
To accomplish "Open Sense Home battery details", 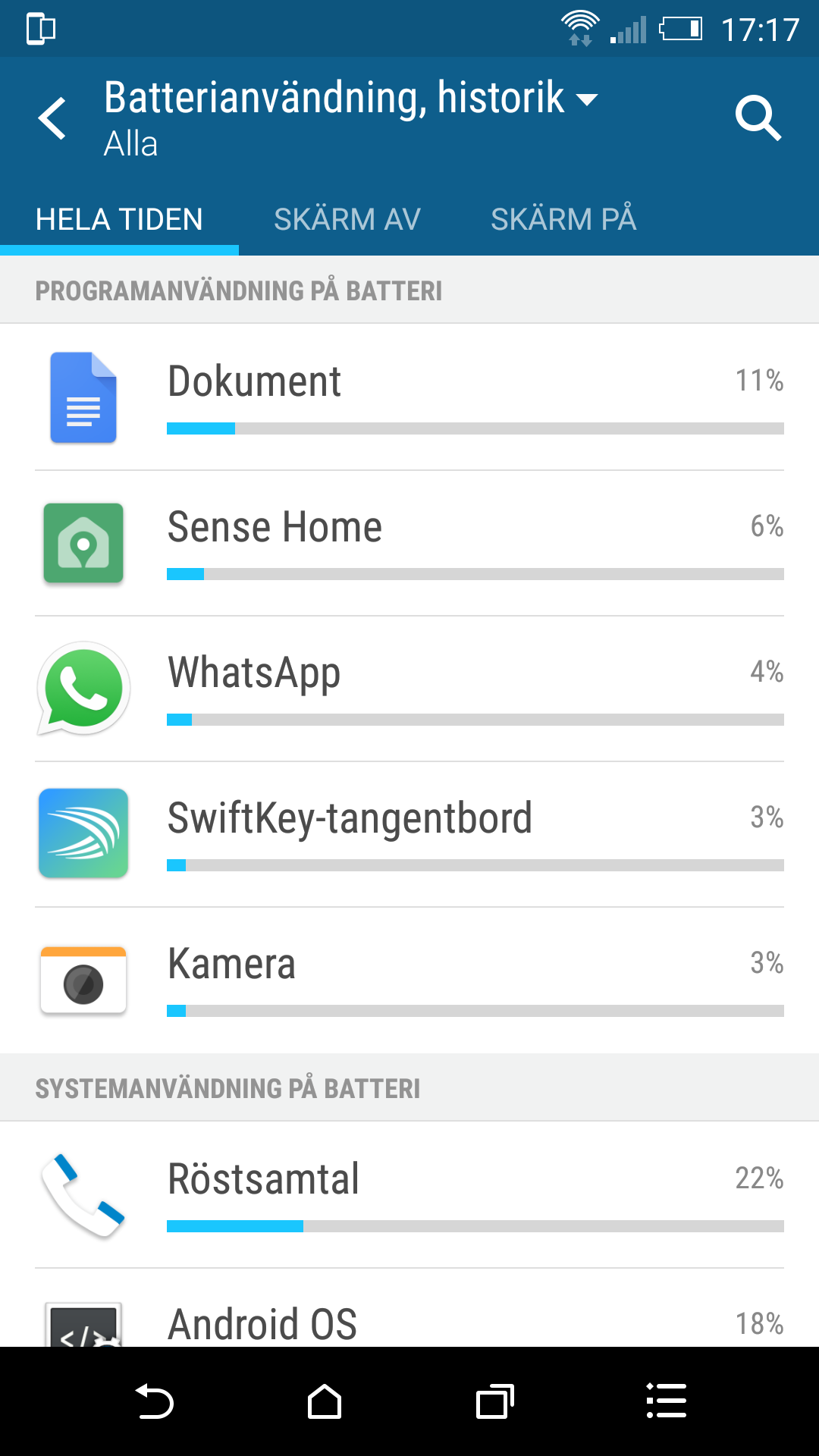I will [x=409, y=543].
